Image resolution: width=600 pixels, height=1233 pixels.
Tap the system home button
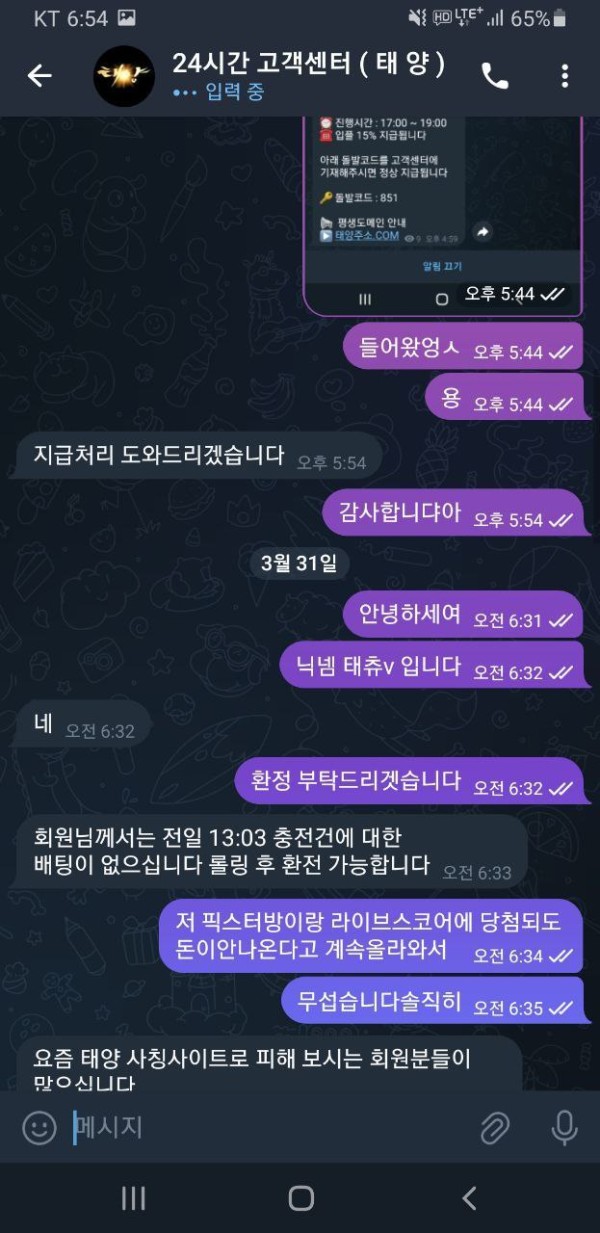click(301, 1198)
